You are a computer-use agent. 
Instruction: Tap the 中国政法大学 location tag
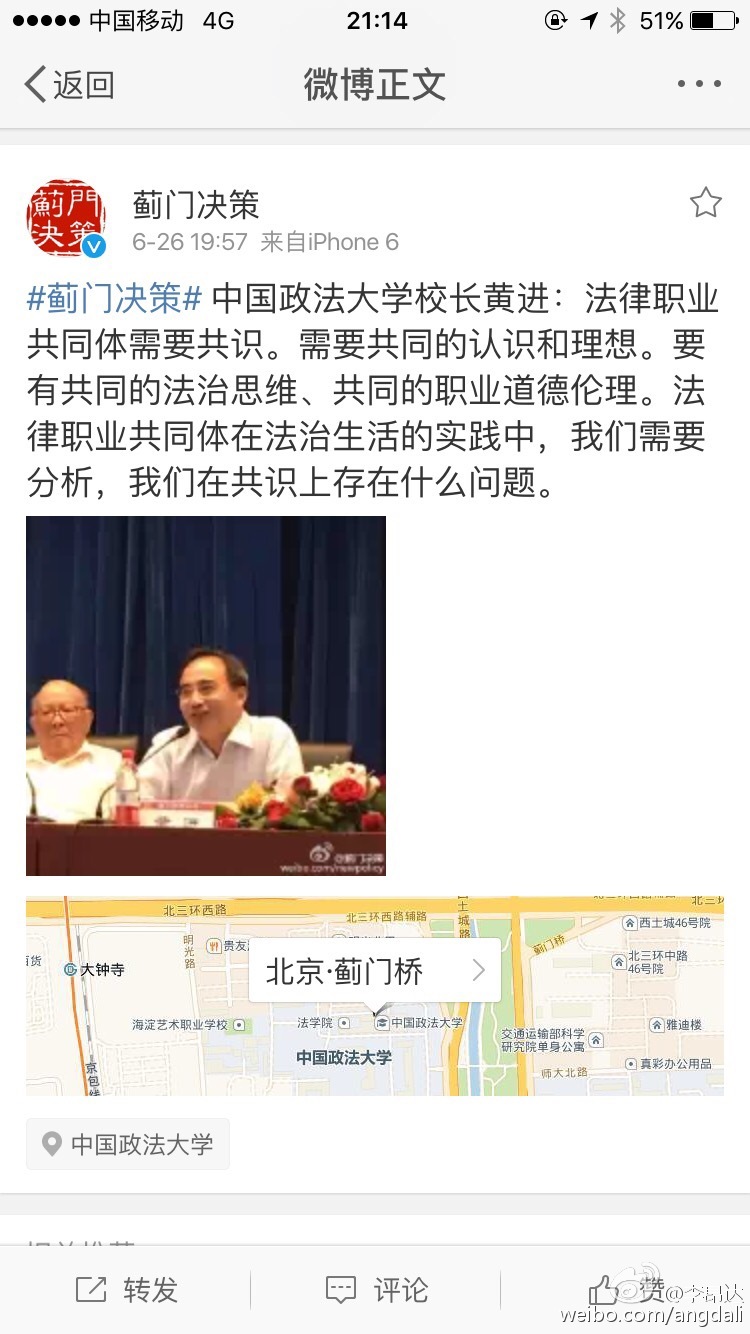pyautogui.click(x=128, y=1144)
